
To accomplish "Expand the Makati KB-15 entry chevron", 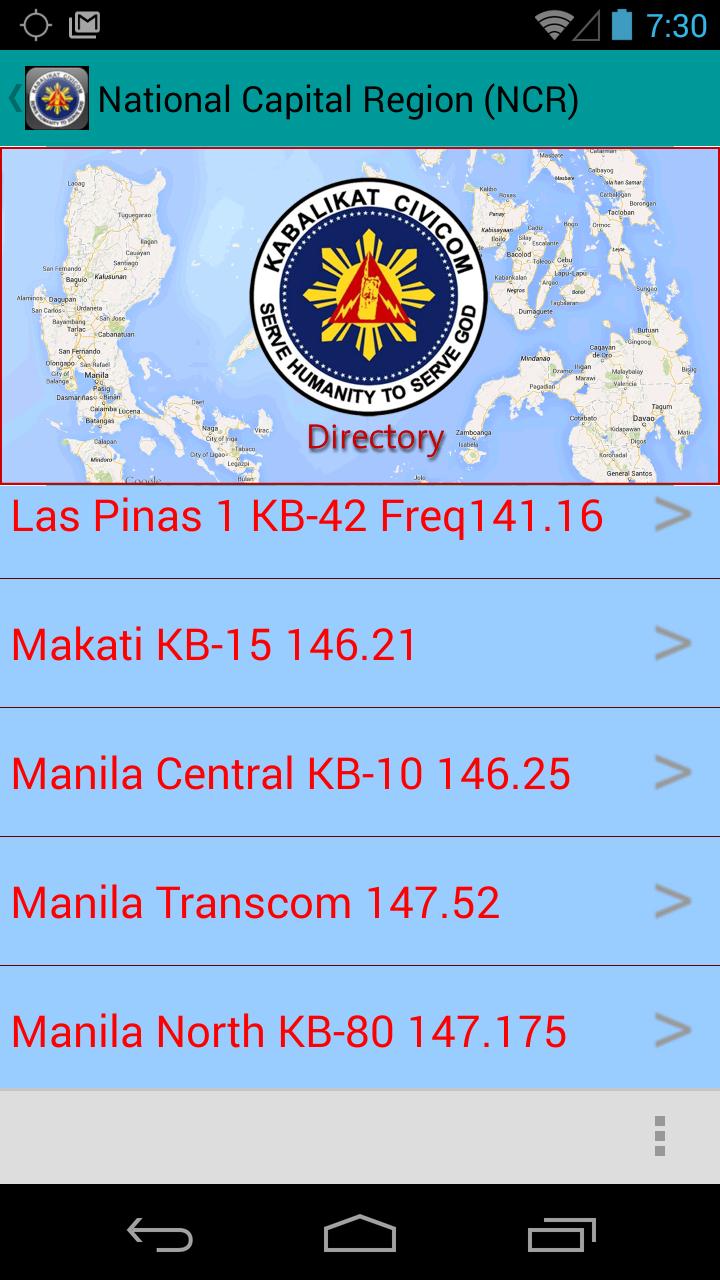I will pyautogui.click(x=675, y=645).
